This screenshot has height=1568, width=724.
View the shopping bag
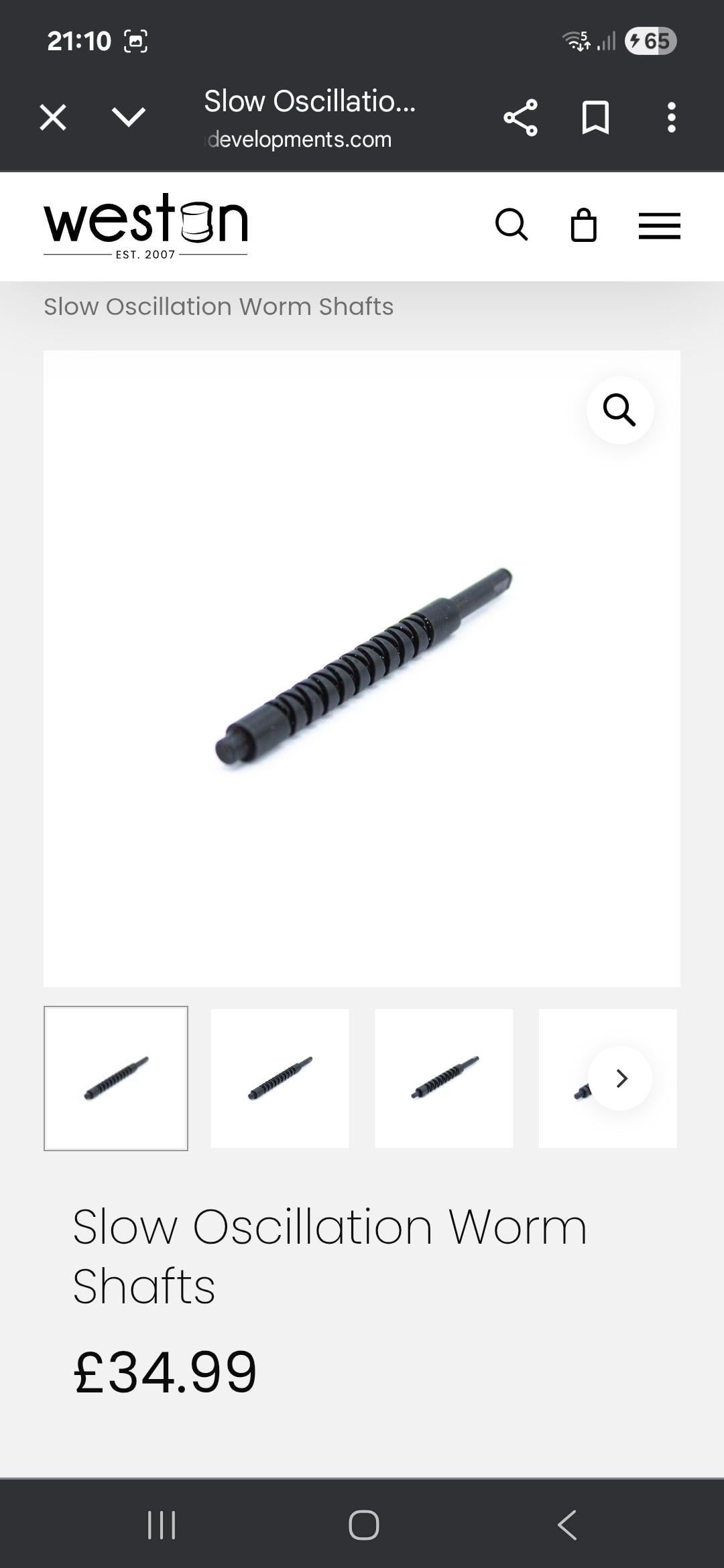tap(583, 225)
